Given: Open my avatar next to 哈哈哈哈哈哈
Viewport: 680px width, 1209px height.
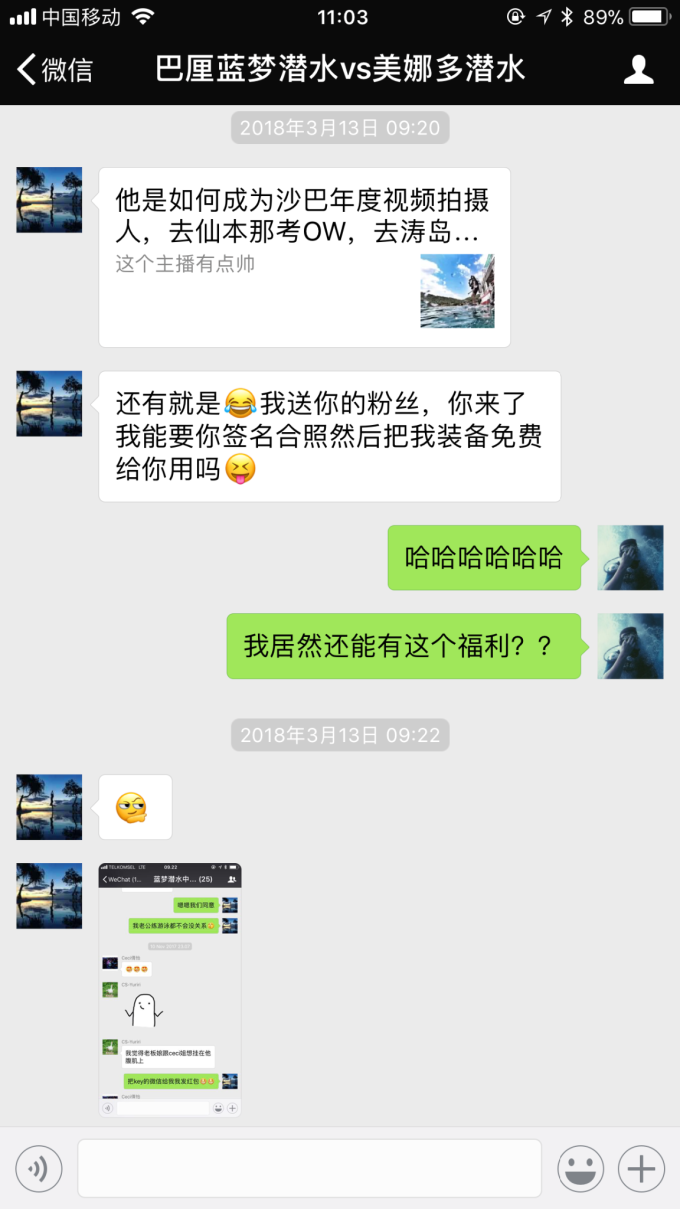Looking at the screenshot, I should 630,558.
